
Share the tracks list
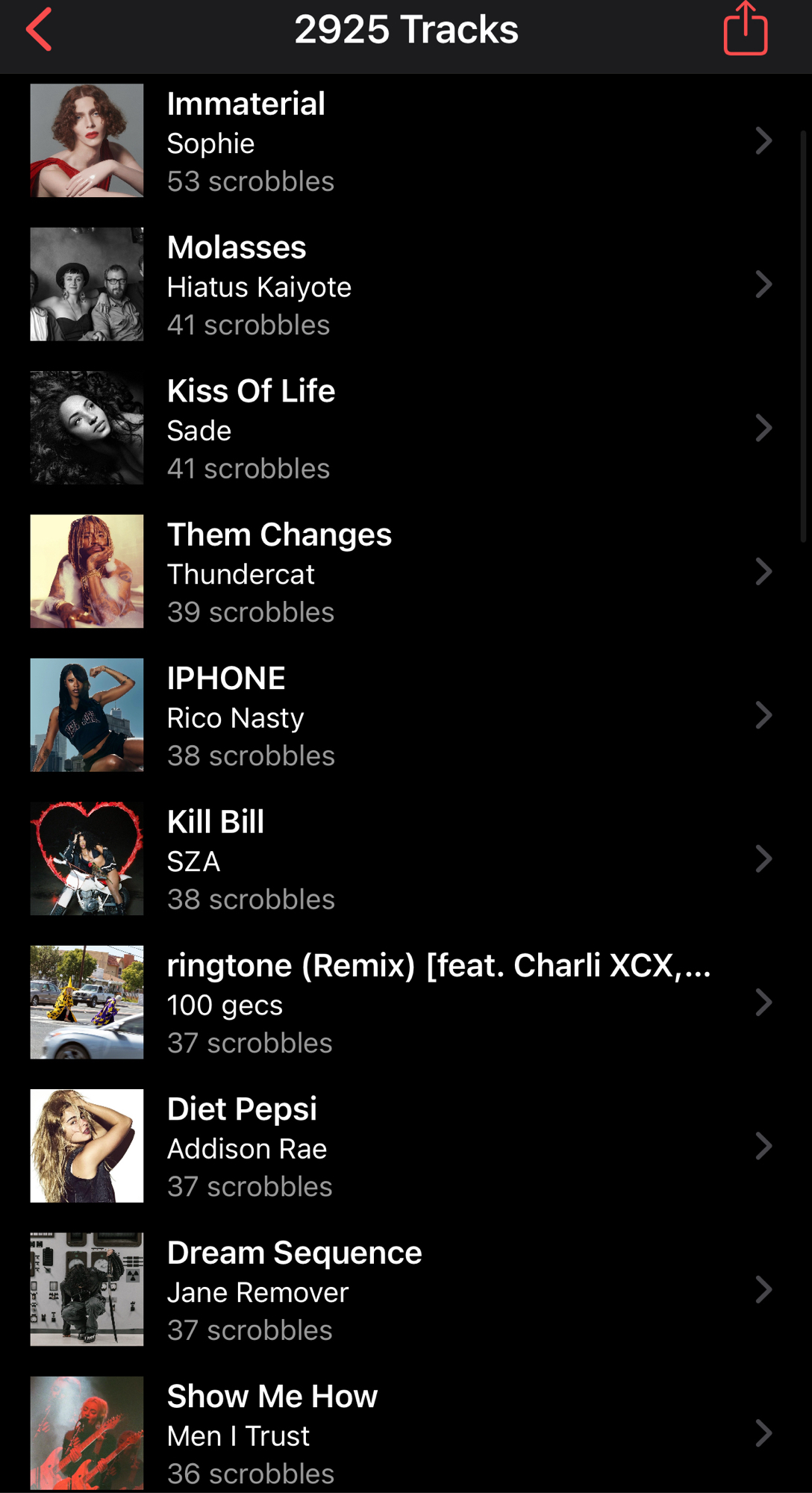pos(745,30)
